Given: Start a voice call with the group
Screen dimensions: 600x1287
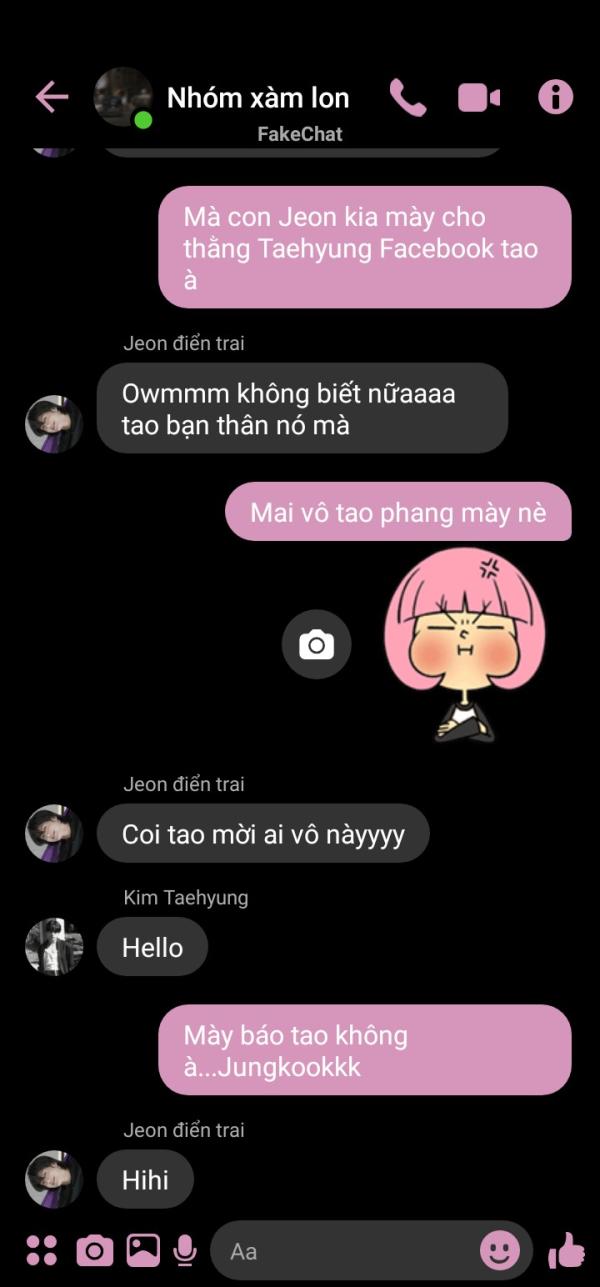Looking at the screenshot, I should pyautogui.click(x=407, y=98).
